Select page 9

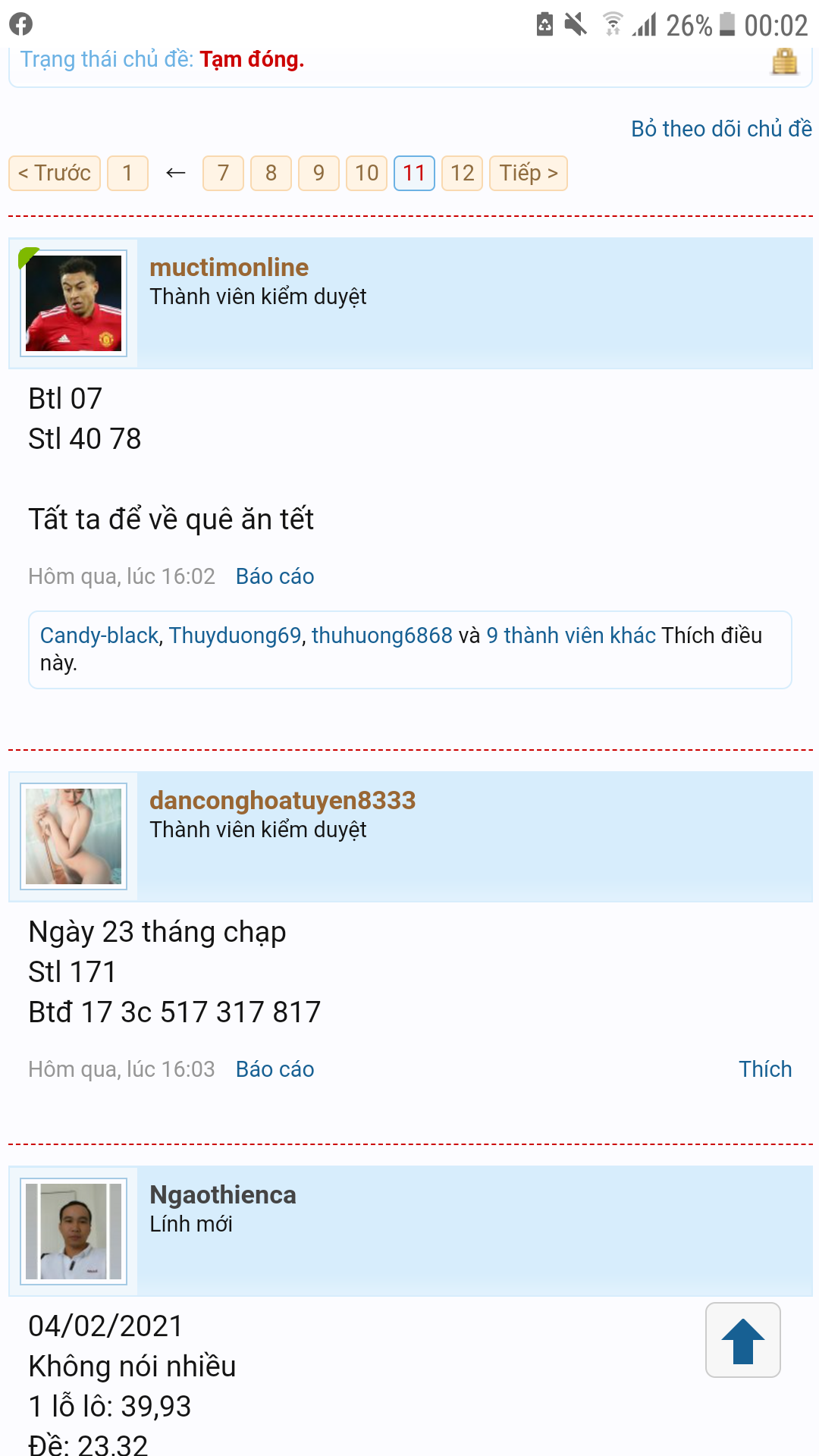pyautogui.click(x=318, y=173)
